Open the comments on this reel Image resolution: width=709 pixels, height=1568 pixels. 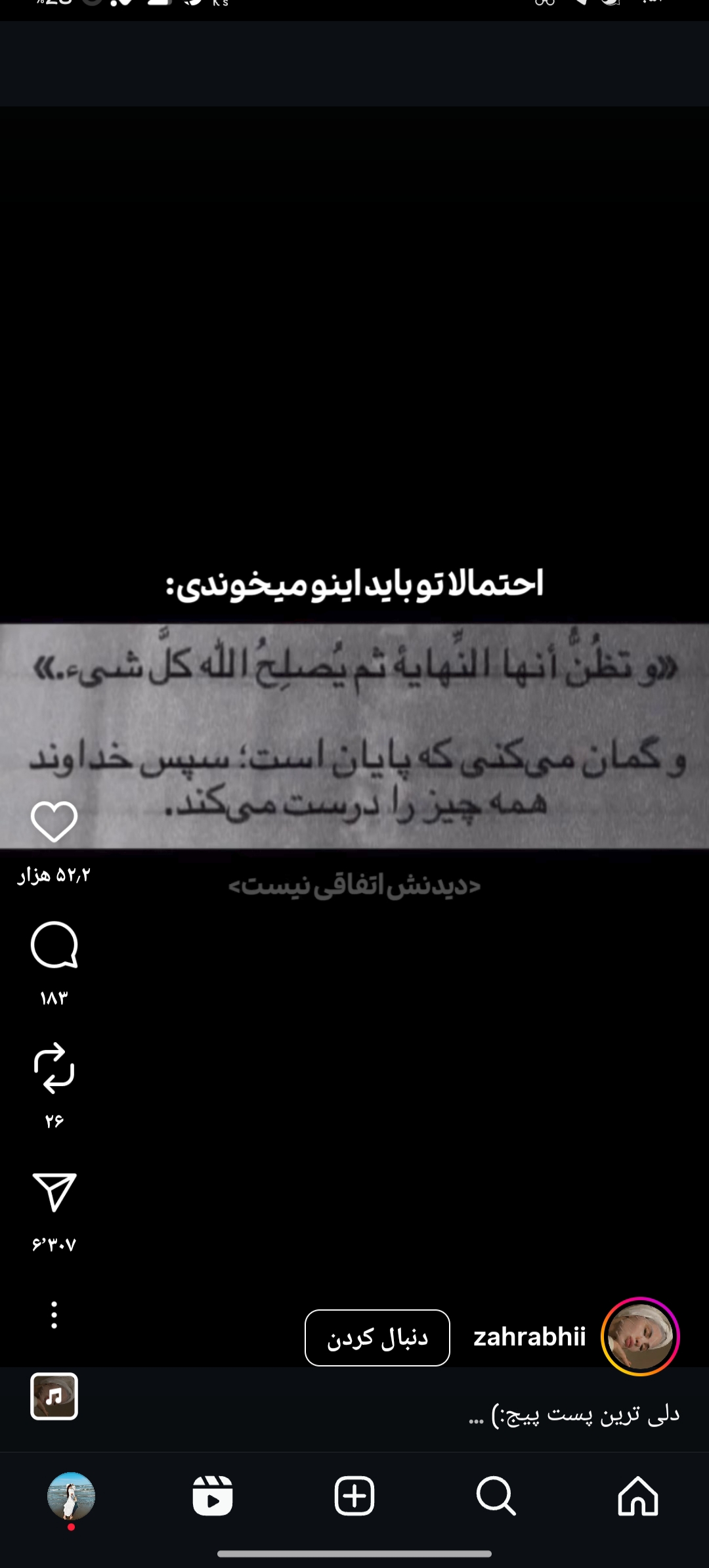pyautogui.click(x=54, y=945)
